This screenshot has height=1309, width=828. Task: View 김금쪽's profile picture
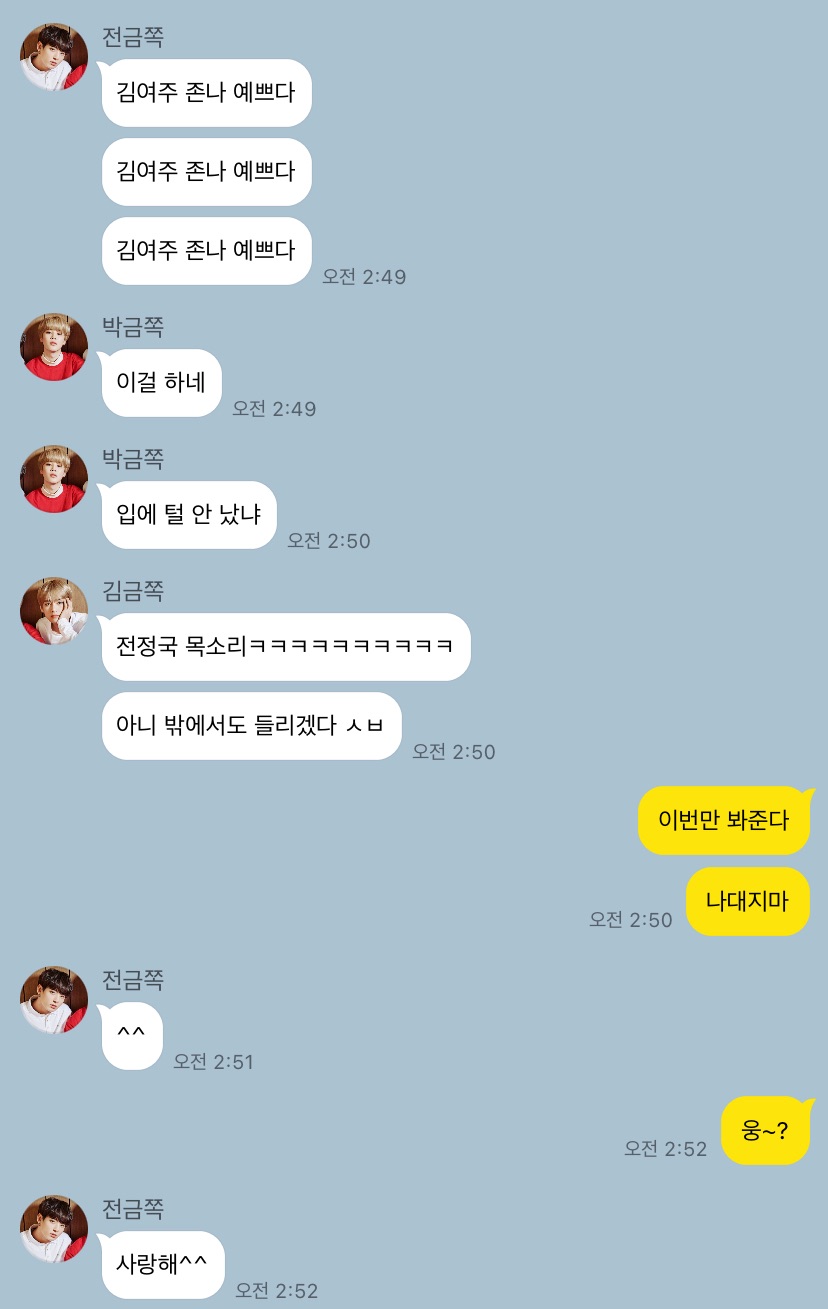(54, 611)
